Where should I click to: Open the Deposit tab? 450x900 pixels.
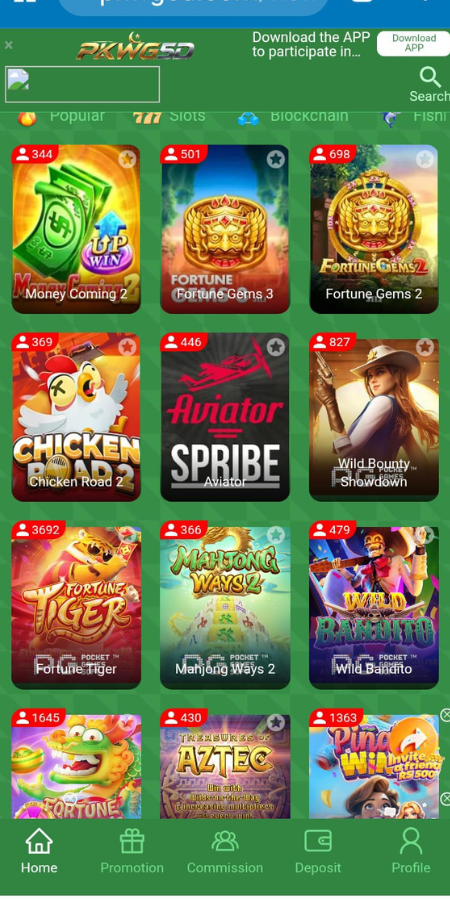click(x=318, y=851)
